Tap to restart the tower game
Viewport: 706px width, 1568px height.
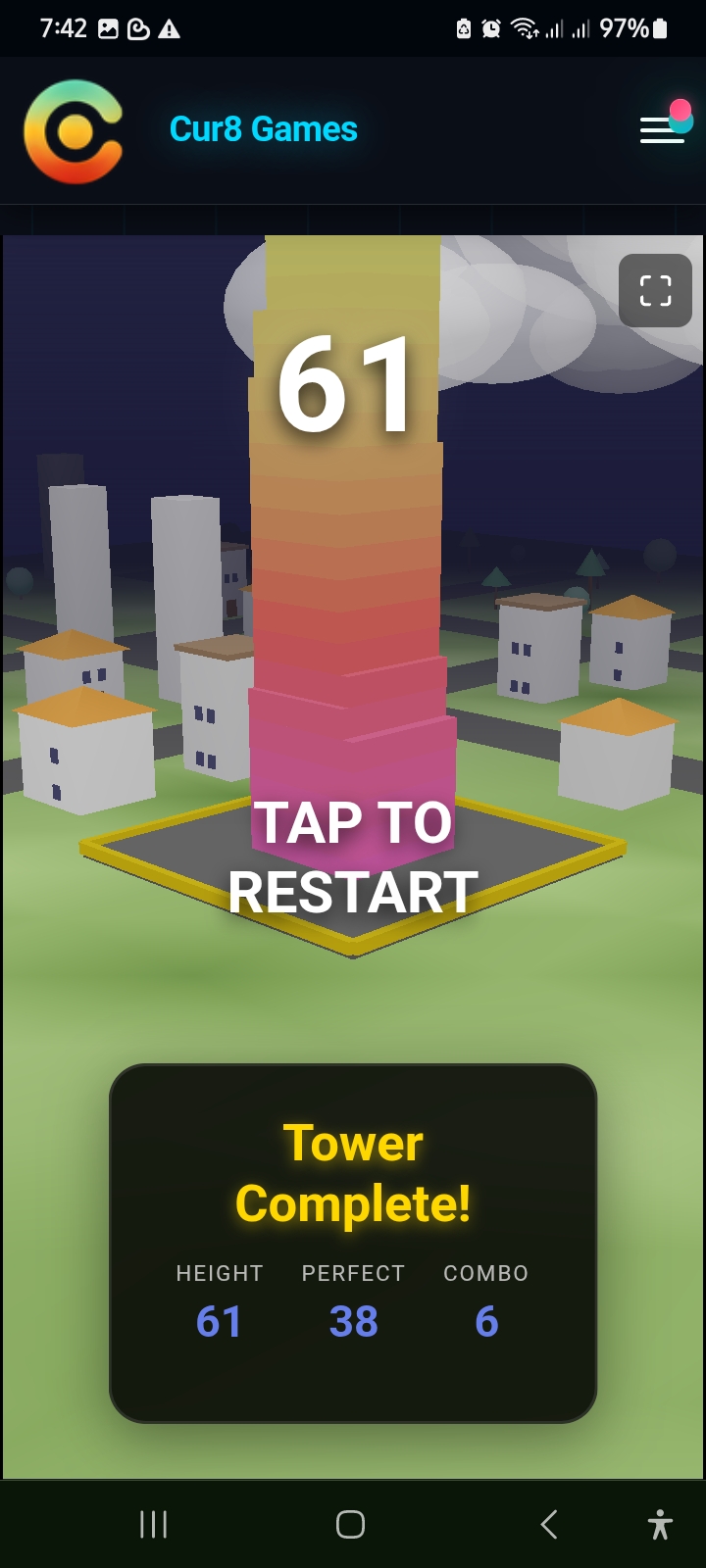tap(353, 857)
